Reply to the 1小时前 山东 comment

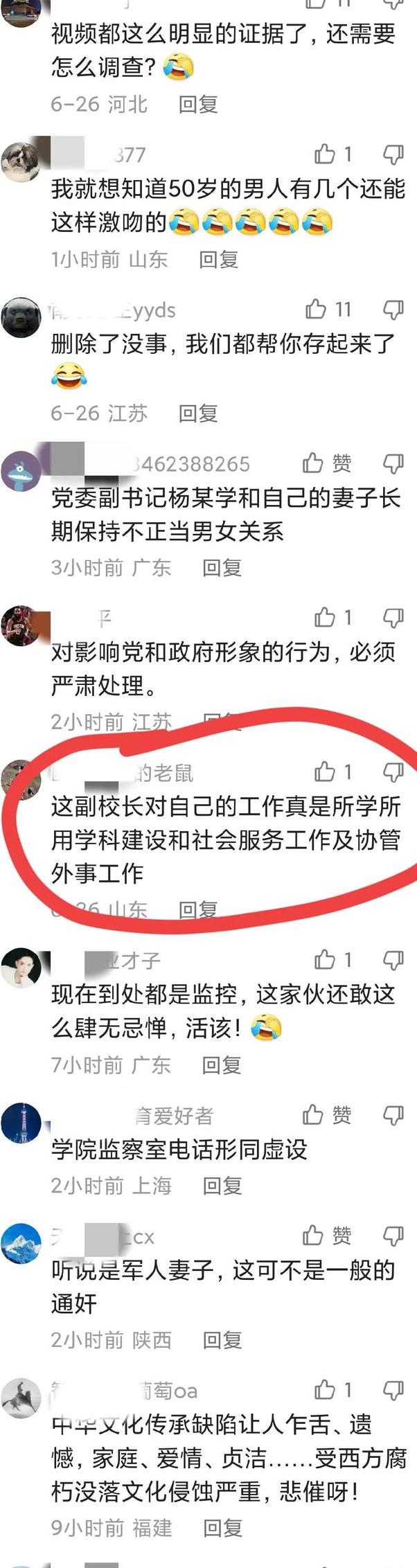tap(218, 260)
